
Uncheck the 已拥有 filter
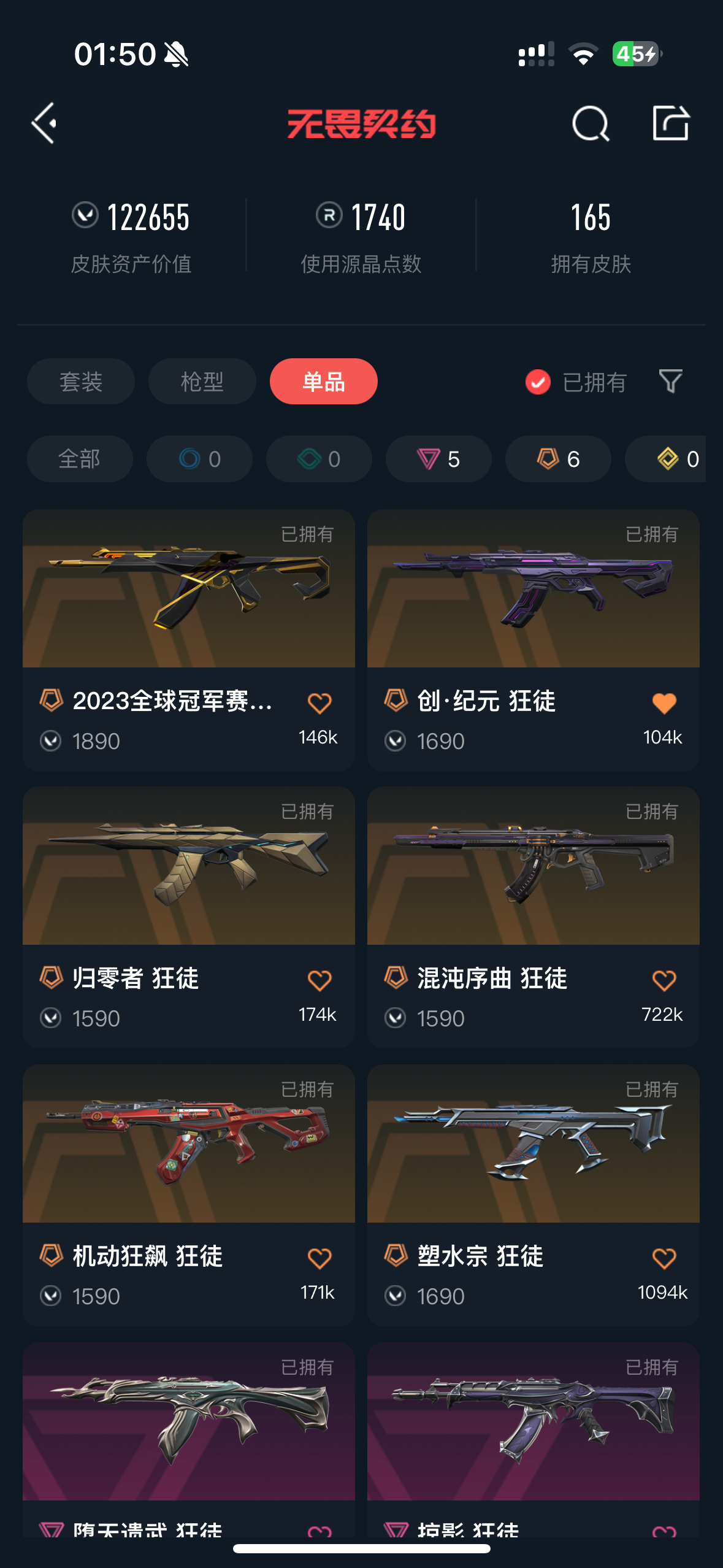coord(538,382)
